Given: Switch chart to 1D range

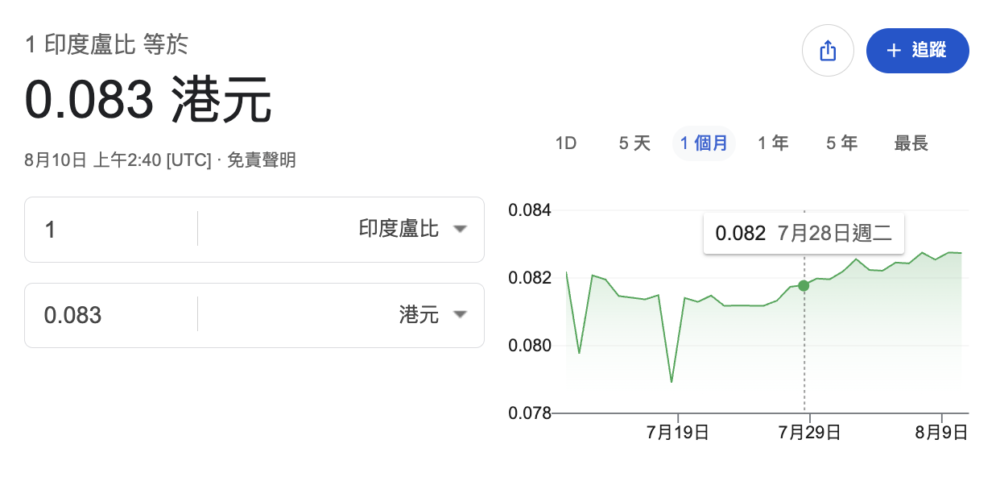Looking at the screenshot, I should click(x=566, y=143).
